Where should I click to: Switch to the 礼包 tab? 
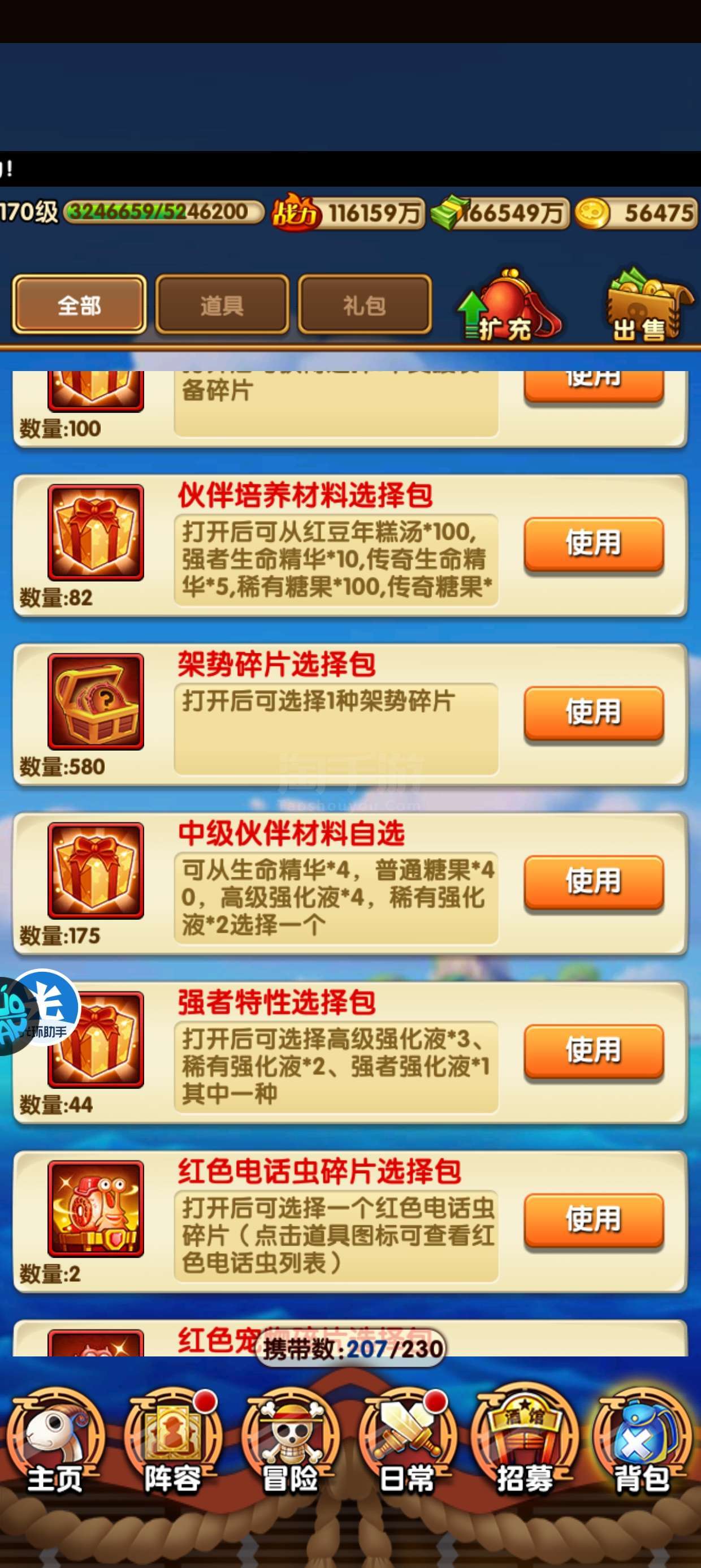tap(365, 304)
